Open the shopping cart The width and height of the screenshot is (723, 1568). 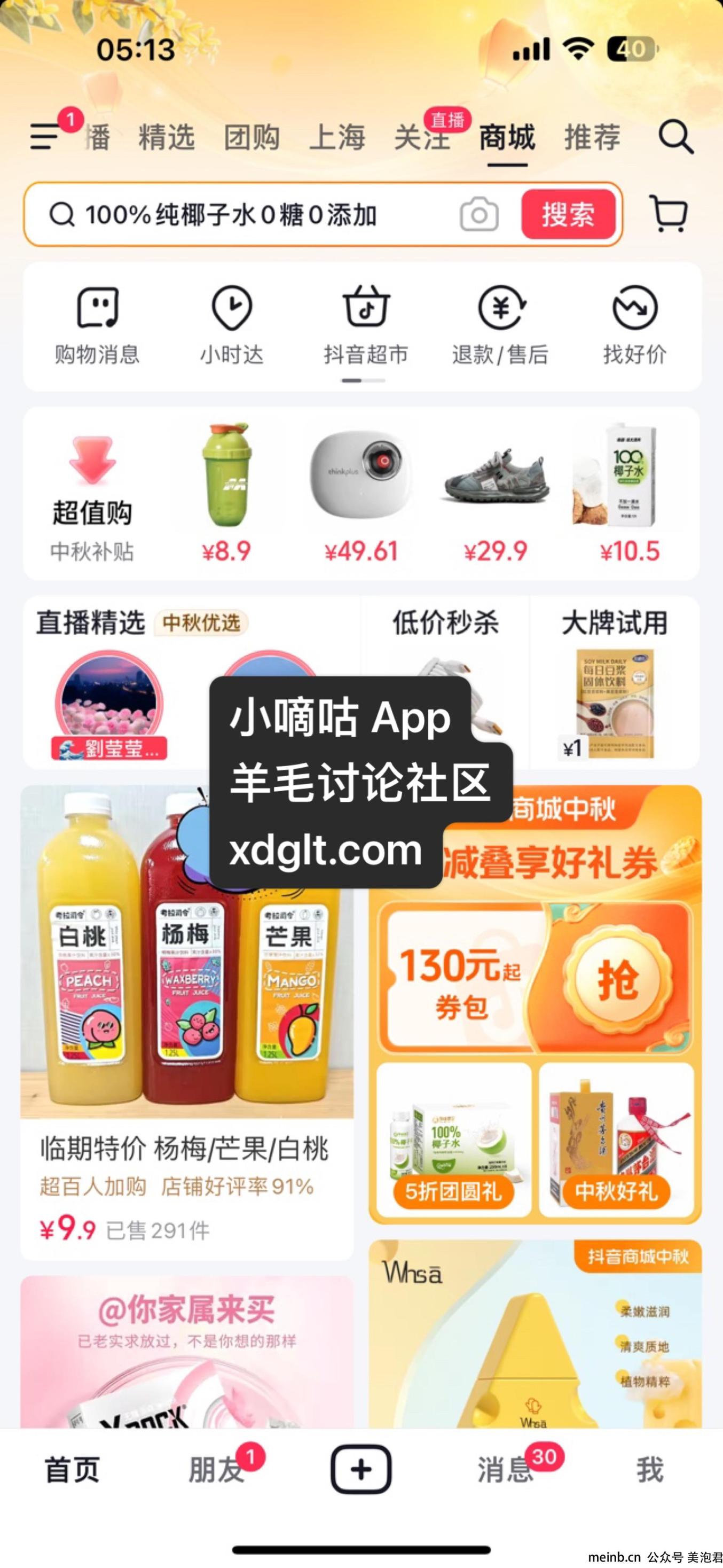tap(670, 214)
